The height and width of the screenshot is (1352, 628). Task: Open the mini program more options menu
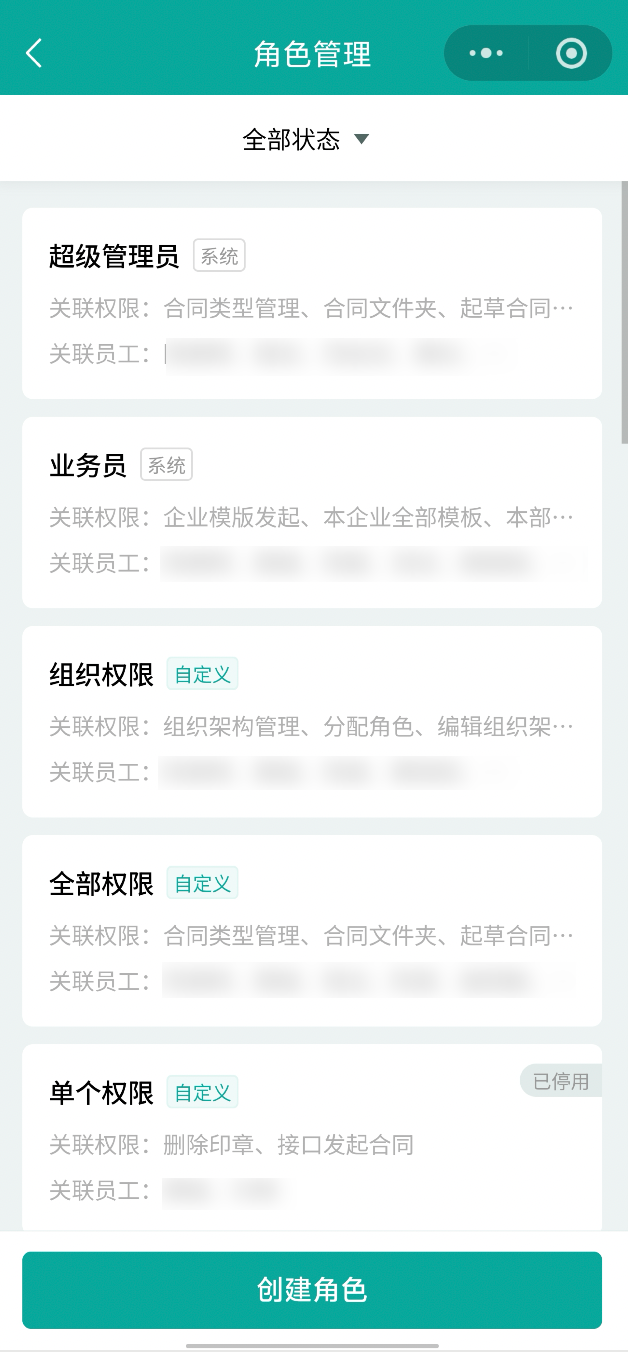coord(486,53)
